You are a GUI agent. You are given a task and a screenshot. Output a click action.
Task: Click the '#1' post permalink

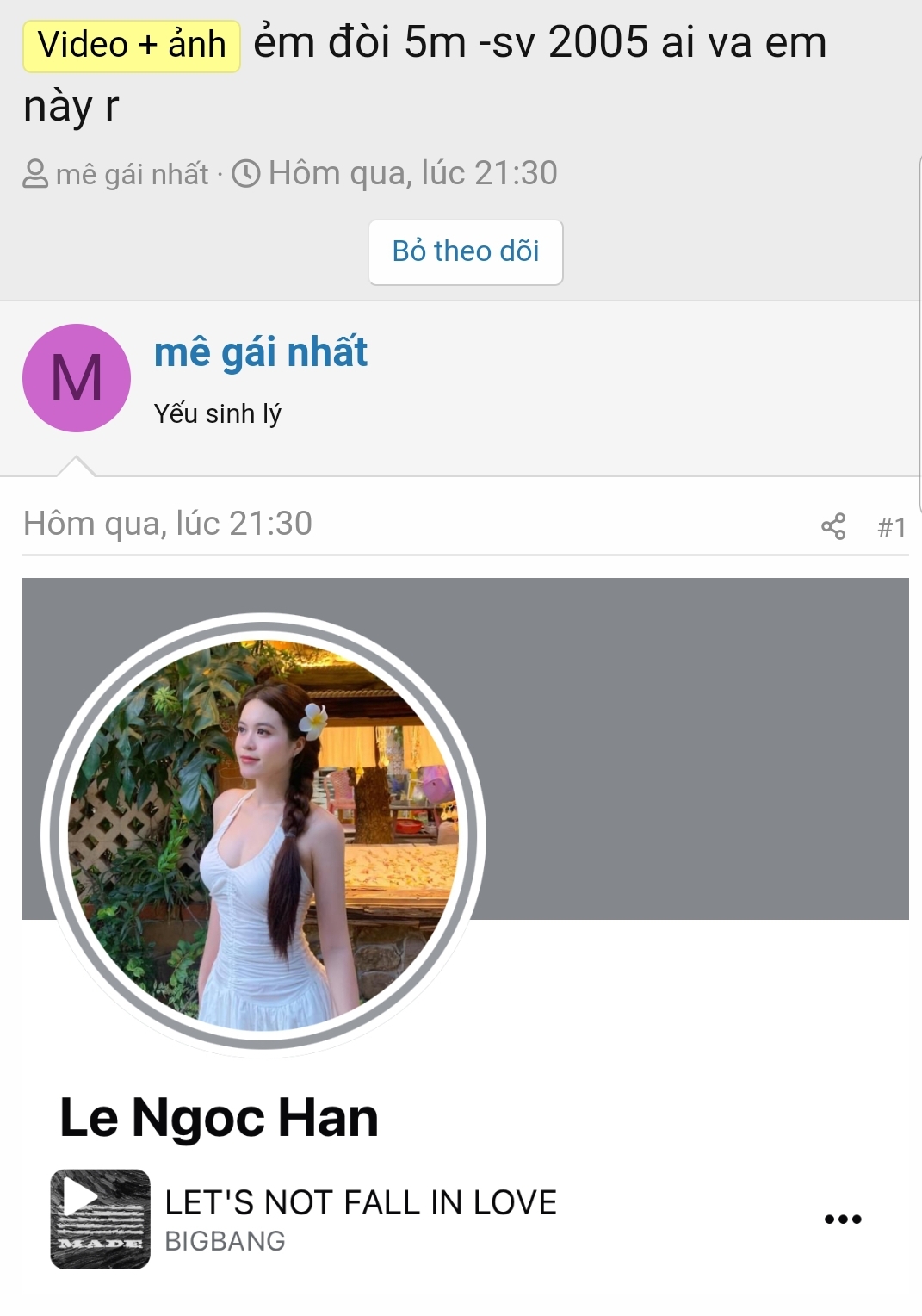[890, 525]
